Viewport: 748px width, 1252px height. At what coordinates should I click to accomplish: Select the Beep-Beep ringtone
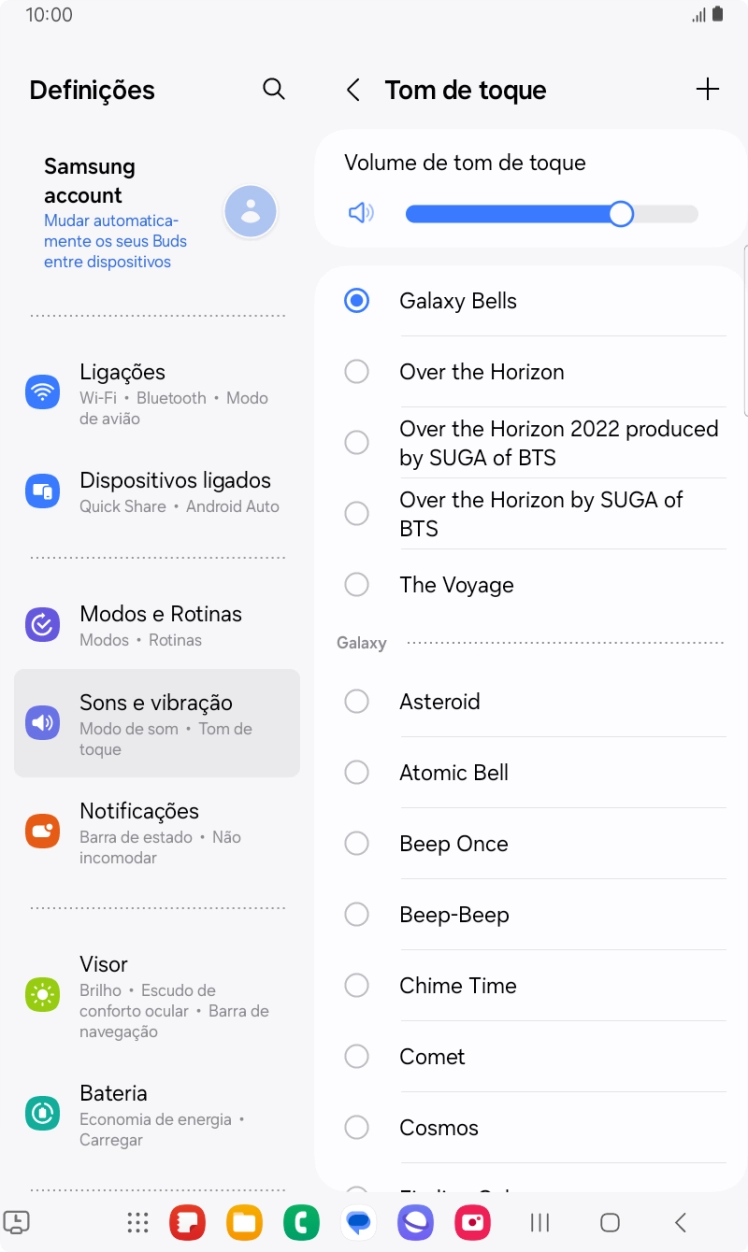(x=453, y=915)
